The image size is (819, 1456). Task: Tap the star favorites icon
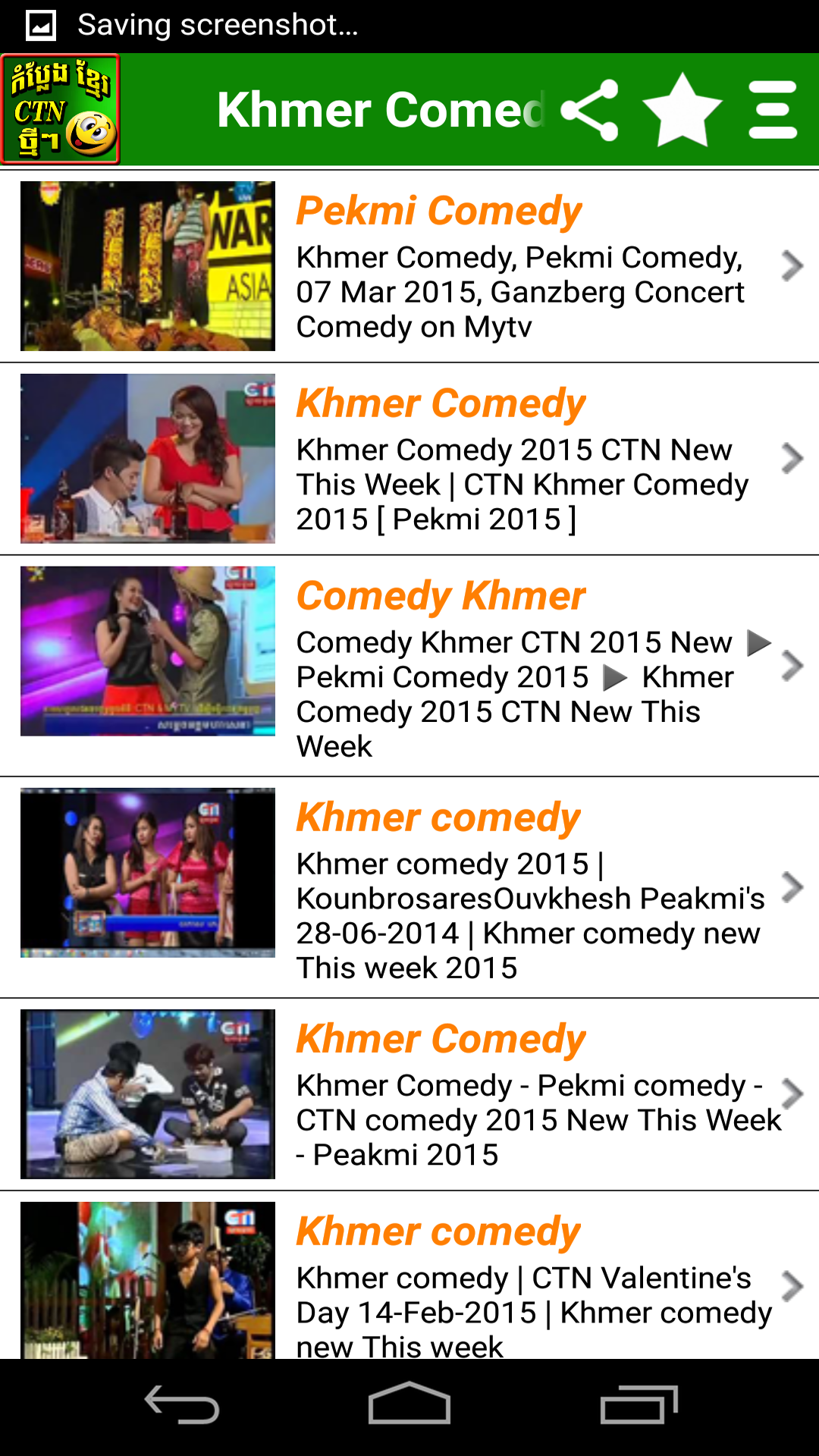(682, 111)
